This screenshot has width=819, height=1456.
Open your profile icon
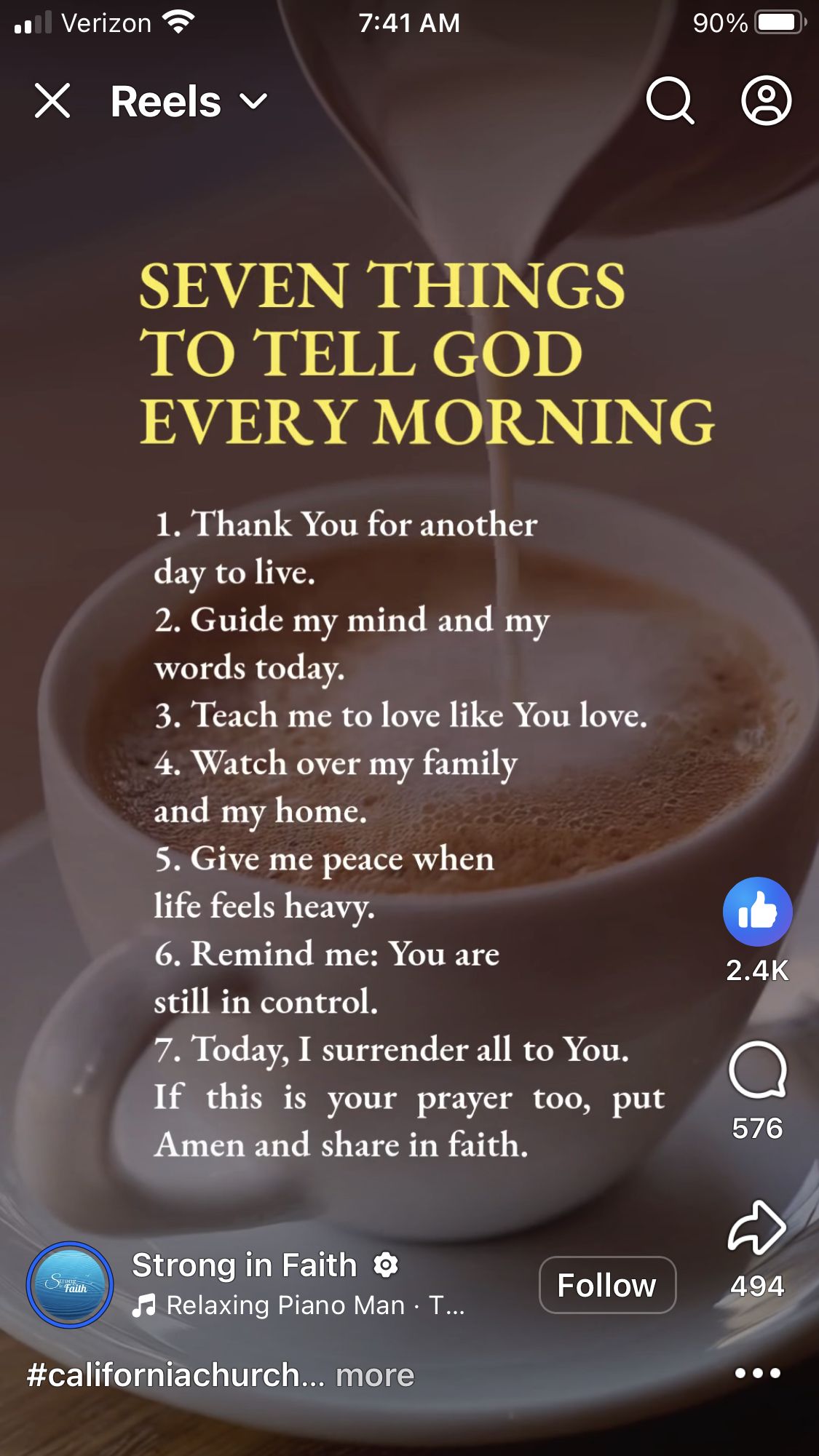[x=766, y=100]
